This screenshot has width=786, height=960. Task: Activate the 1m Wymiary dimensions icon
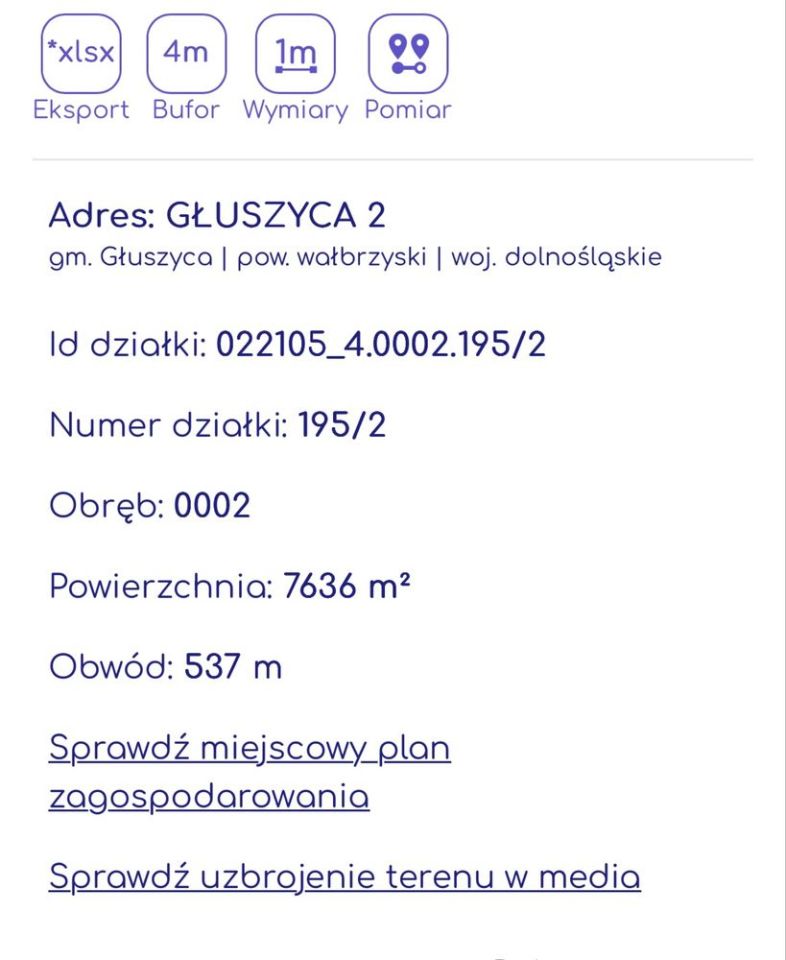tap(296, 52)
